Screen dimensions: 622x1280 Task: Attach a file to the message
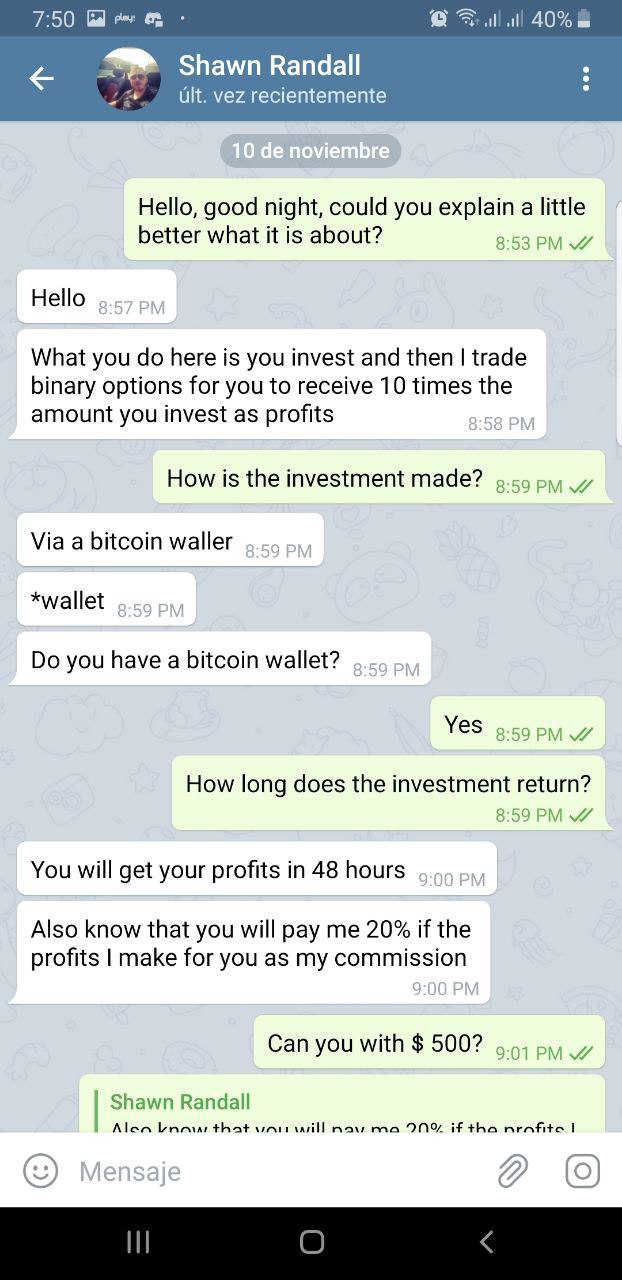512,1170
